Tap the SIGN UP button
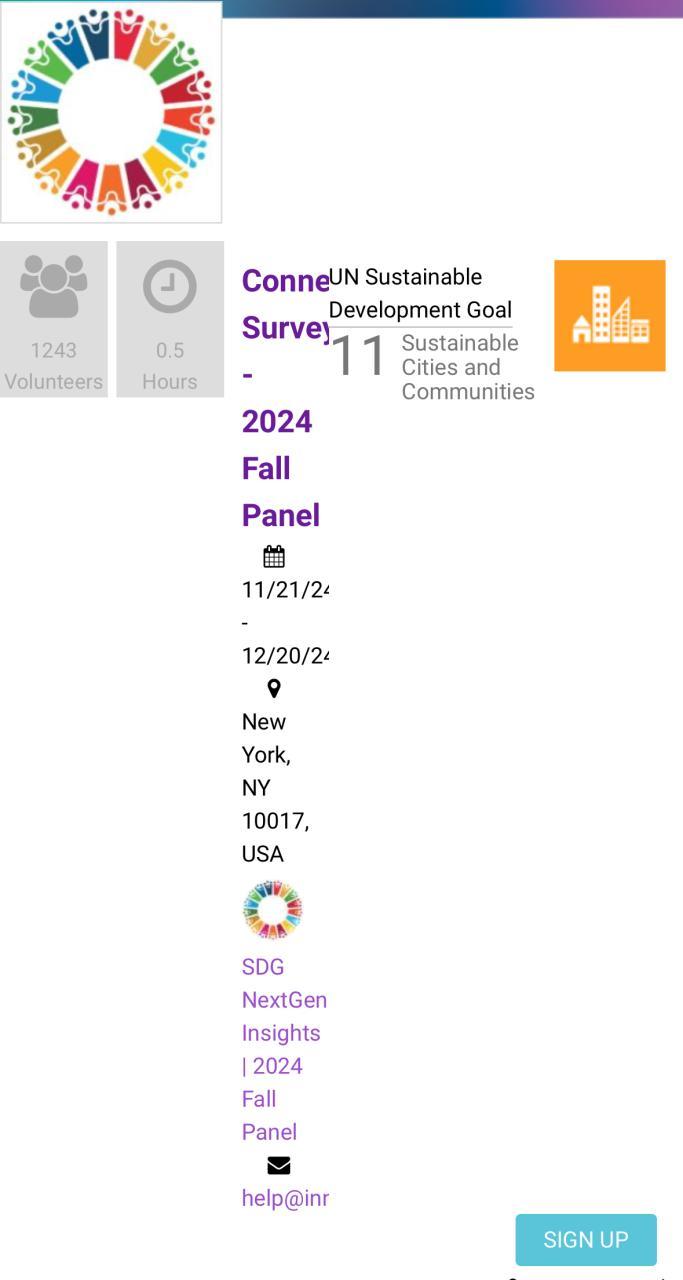The height and width of the screenshot is (1280, 683). click(x=586, y=1240)
